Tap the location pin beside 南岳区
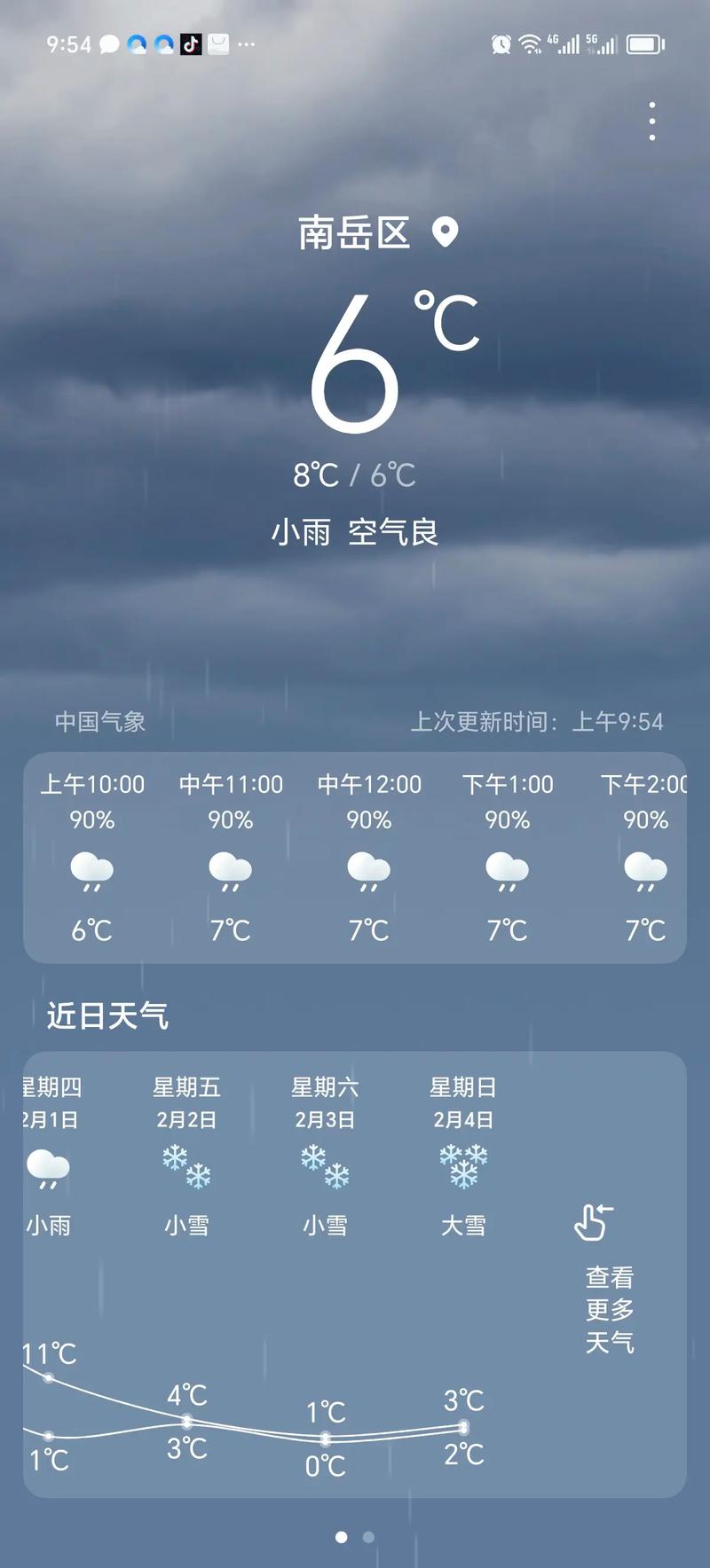Image resolution: width=710 pixels, height=1568 pixels. [x=445, y=232]
